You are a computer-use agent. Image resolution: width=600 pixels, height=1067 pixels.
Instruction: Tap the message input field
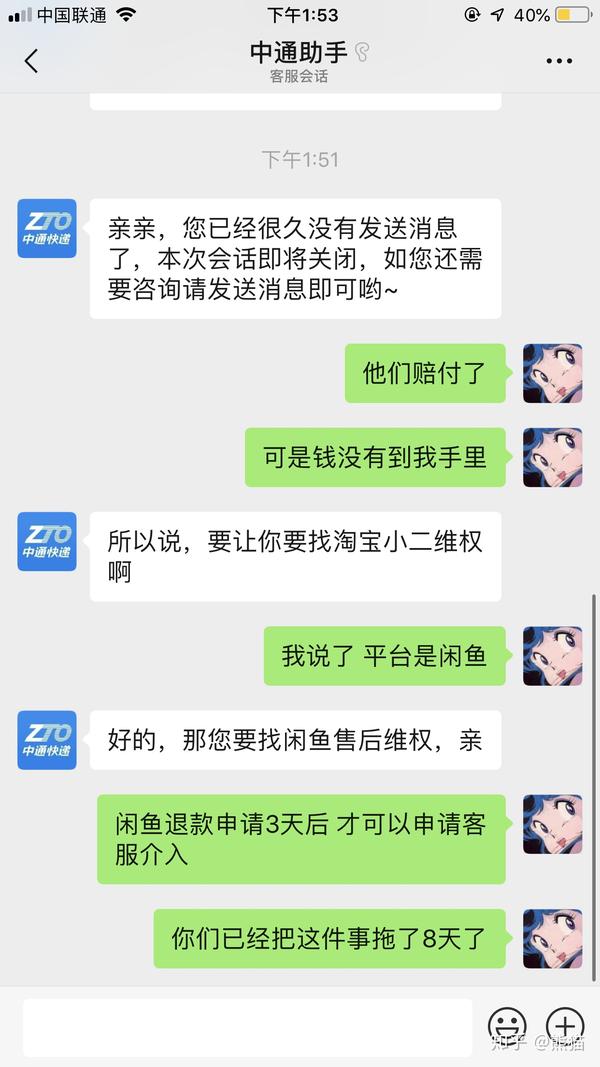[247, 1027]
